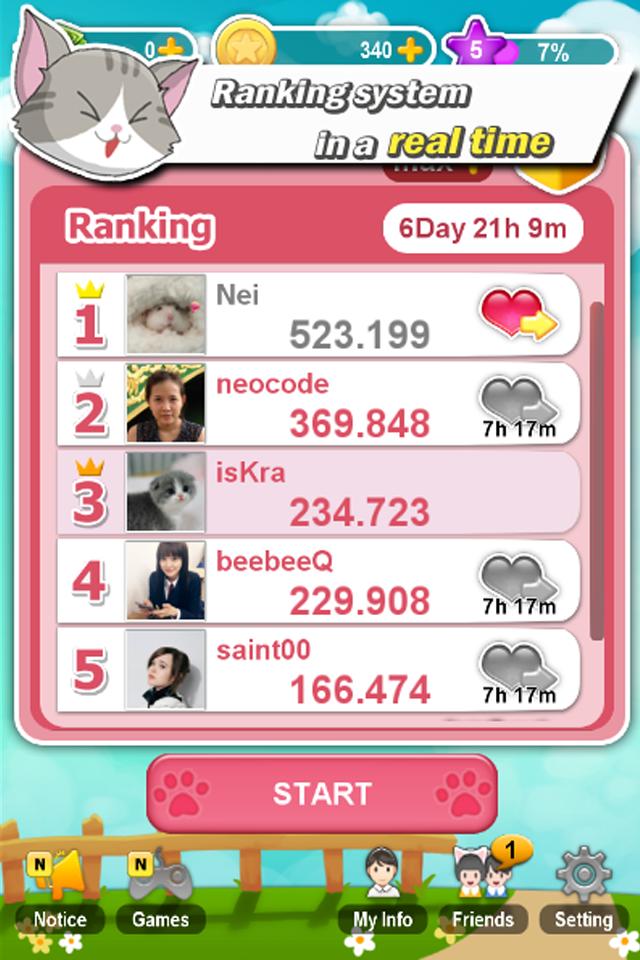Open Nei's ranking entry
Image resolution: width=640 pixels, height=960 pixels.
320,314
